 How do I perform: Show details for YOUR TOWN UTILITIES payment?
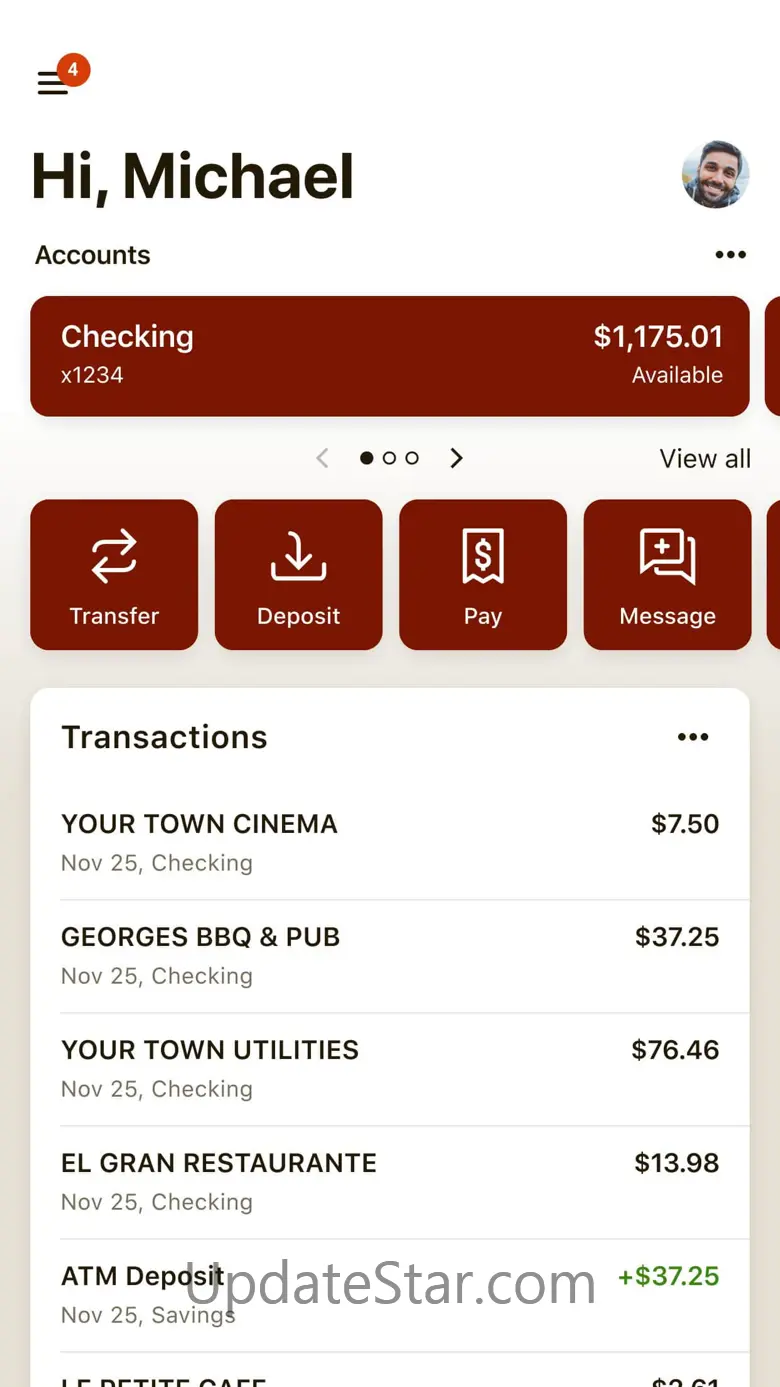390,1068
